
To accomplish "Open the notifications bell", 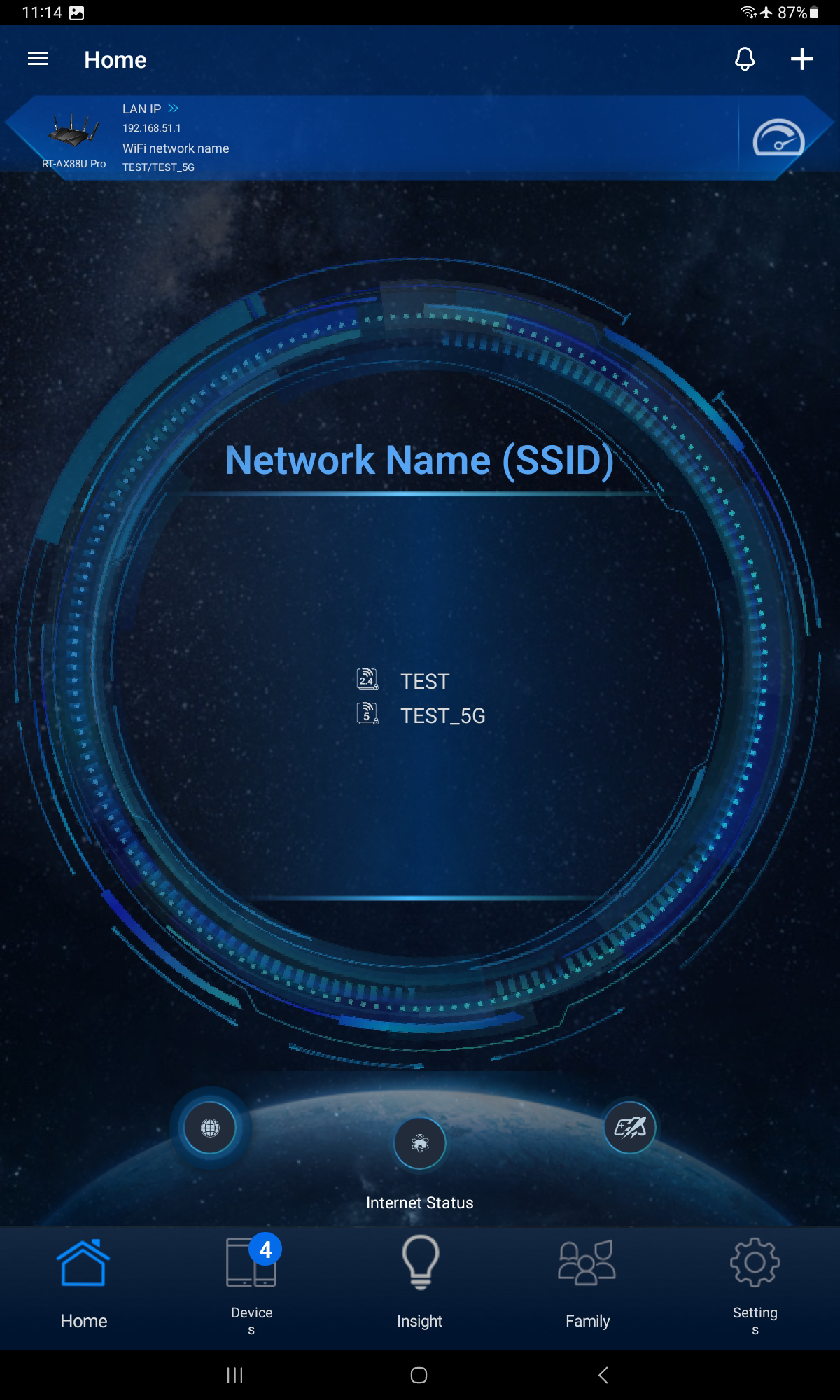I will (745, 59).
